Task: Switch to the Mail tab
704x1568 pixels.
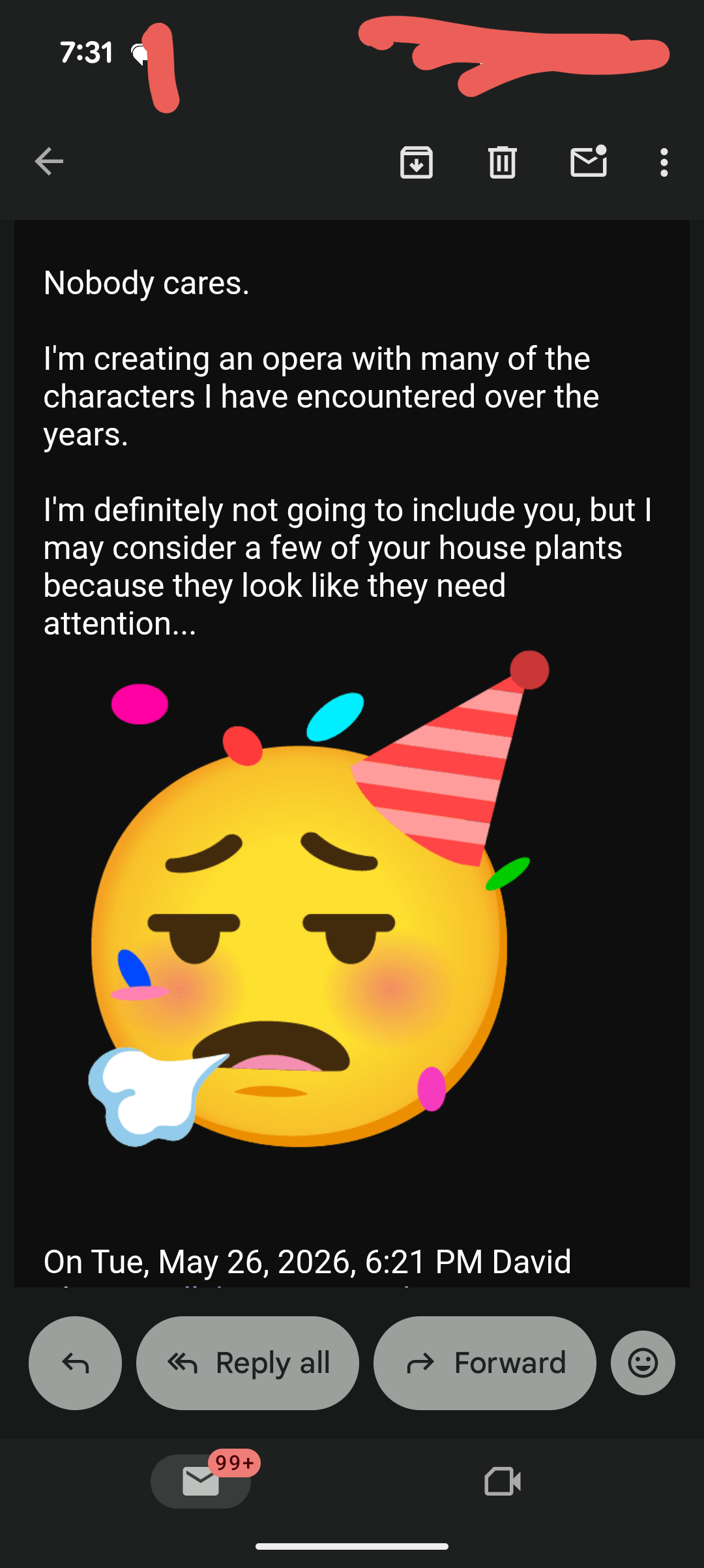Action: [x=201, y=1481]
